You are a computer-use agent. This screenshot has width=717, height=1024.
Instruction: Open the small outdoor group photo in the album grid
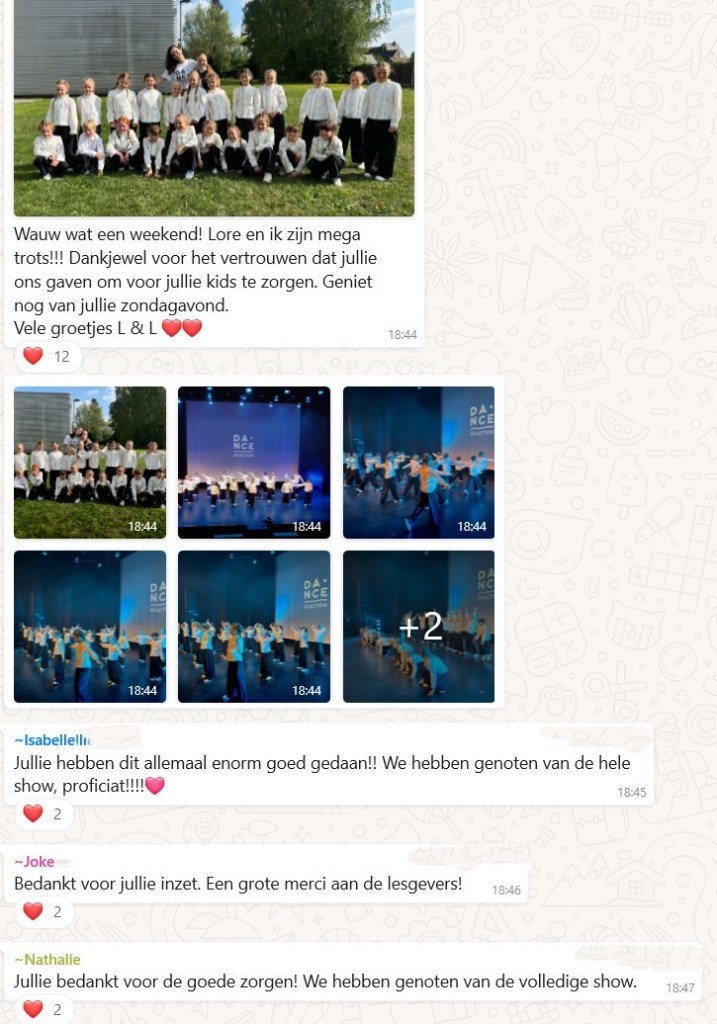pyautogui.click(x=90, y=462)
